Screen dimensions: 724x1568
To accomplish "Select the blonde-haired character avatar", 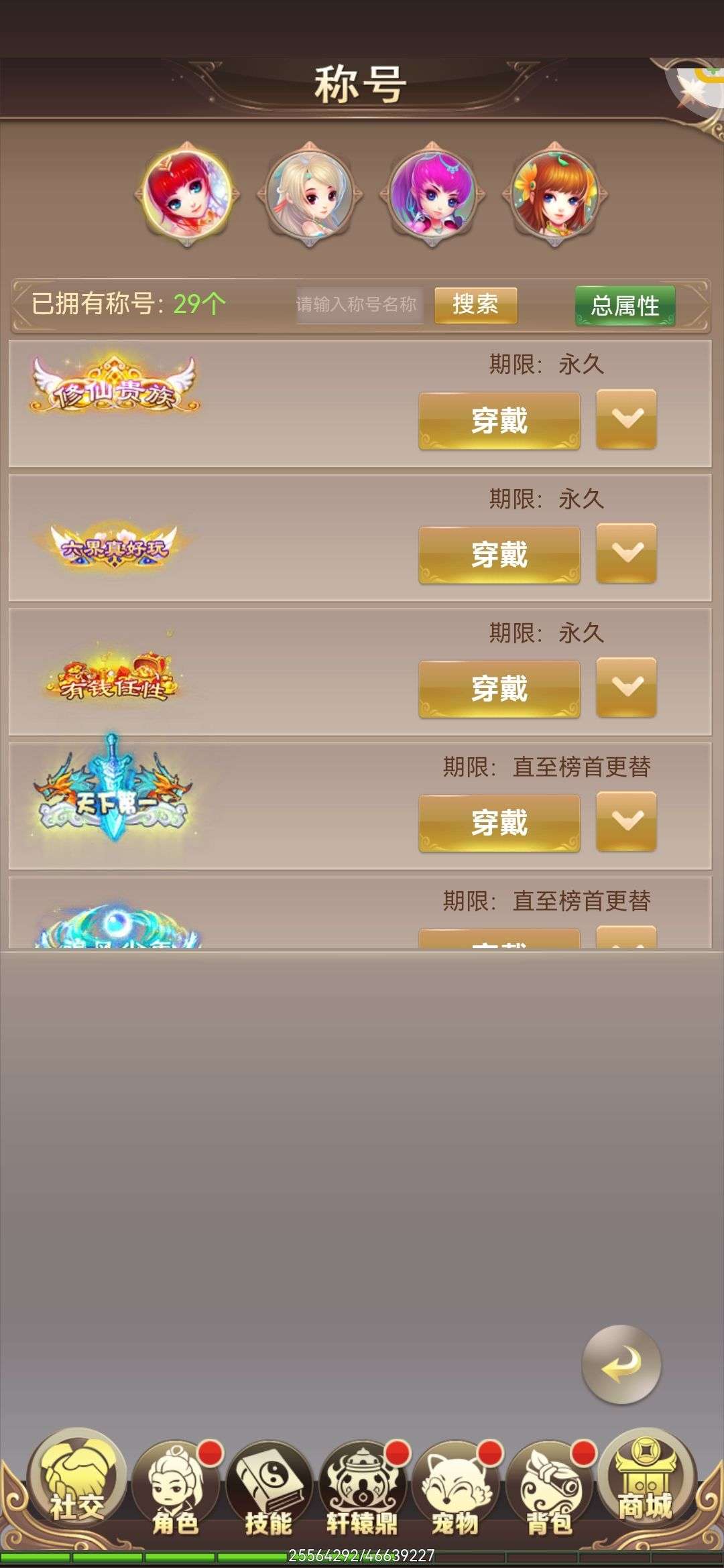I will click(310, 194).
